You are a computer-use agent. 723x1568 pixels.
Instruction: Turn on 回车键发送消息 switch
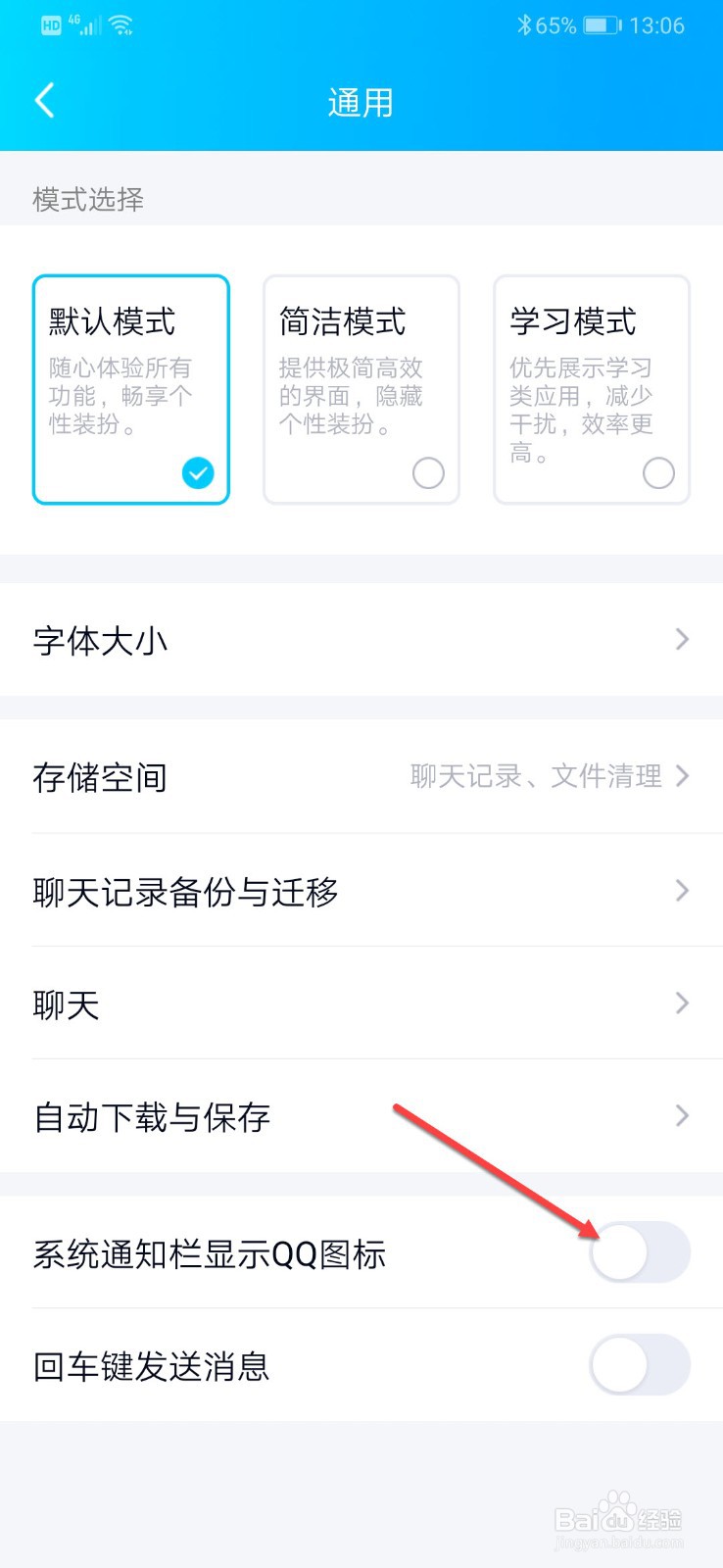(x=639, y=1364)
